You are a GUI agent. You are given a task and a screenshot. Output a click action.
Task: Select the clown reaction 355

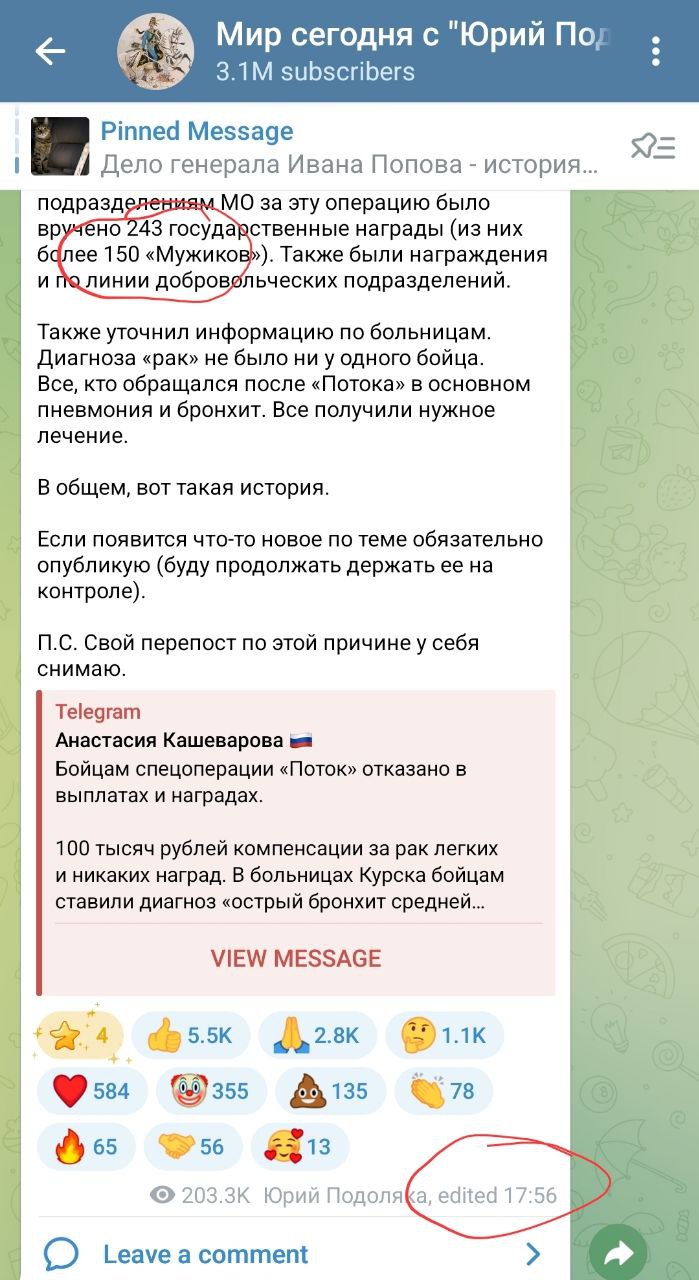(x=211, y=1091)
